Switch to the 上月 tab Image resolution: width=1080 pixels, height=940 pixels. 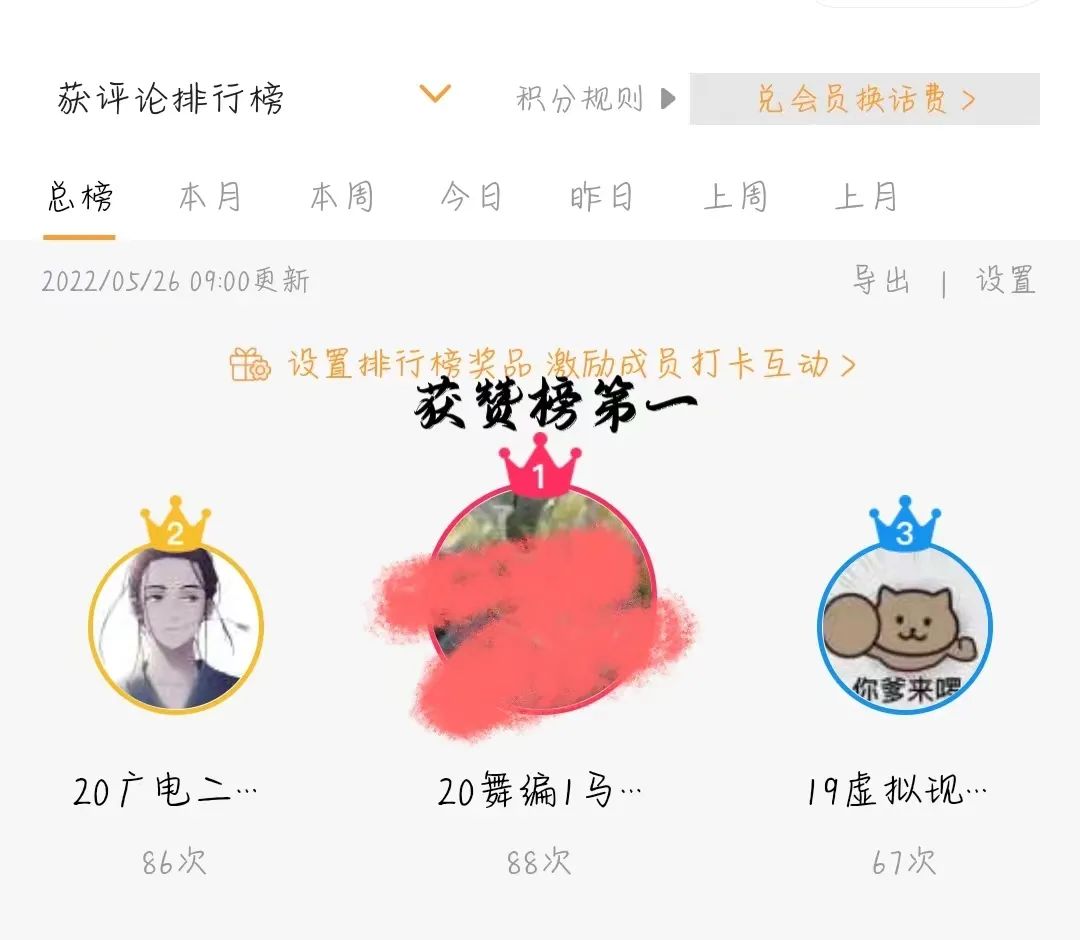pos(866,197)
